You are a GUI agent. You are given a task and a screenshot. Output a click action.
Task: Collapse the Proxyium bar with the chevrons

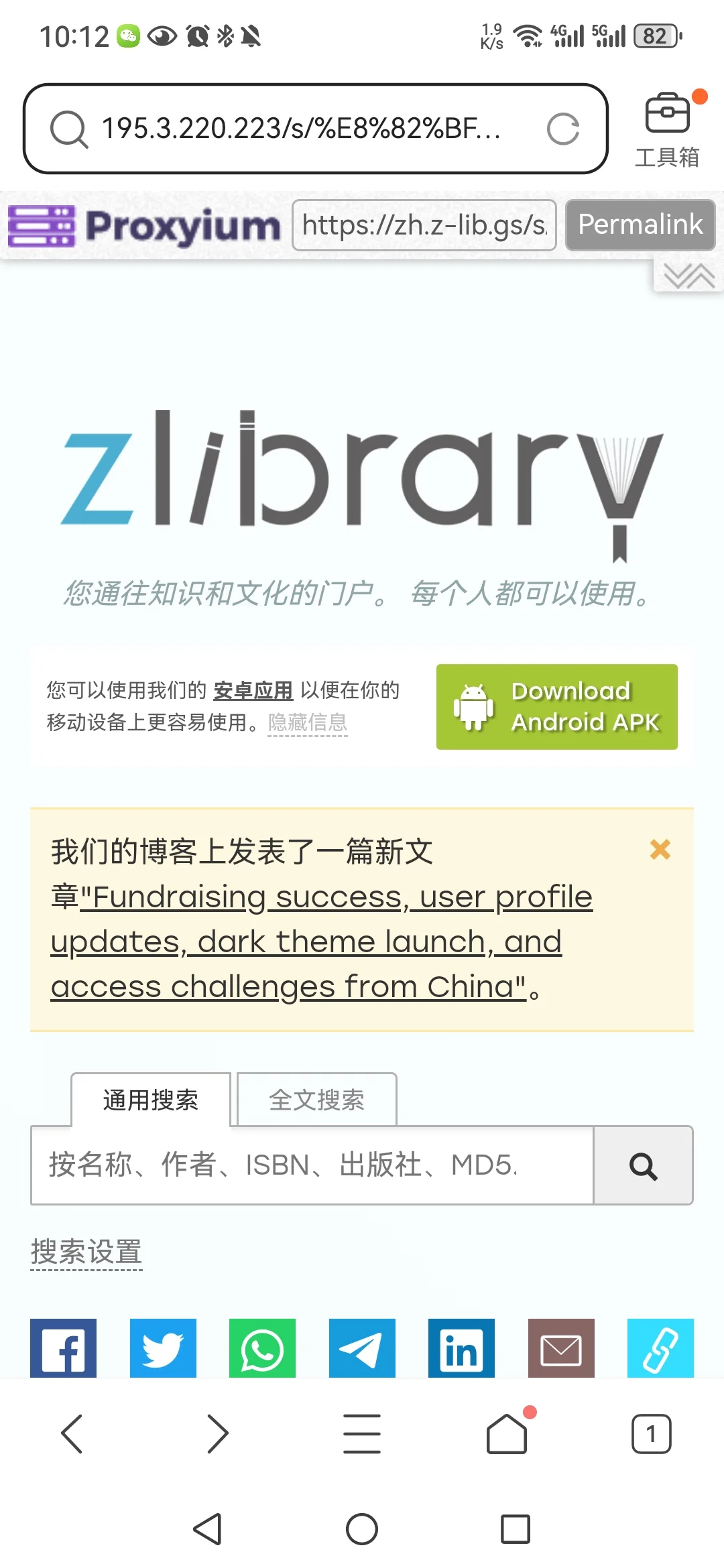click(x=688, y=275)
